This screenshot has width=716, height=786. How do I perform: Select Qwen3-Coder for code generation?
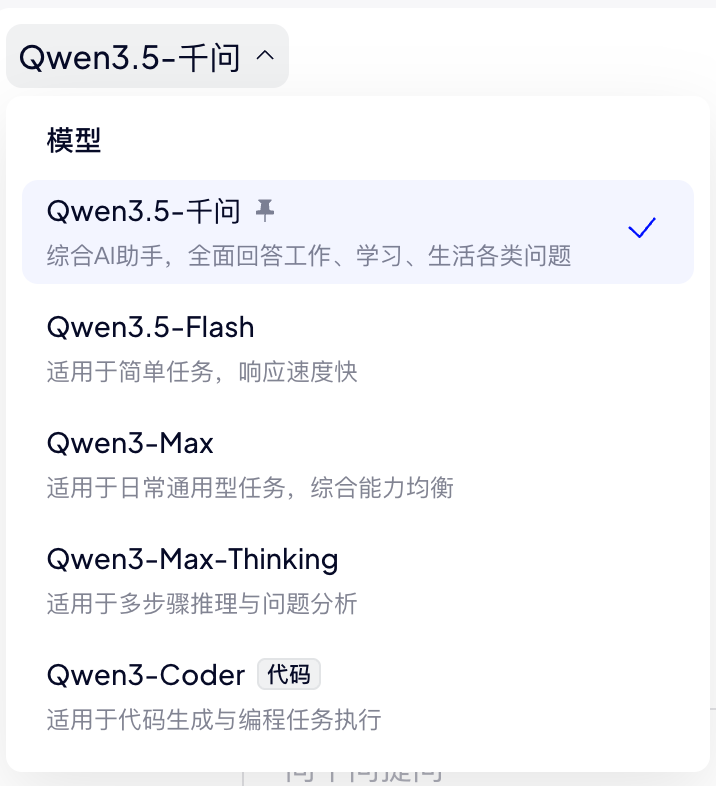[x=357, y=697]
